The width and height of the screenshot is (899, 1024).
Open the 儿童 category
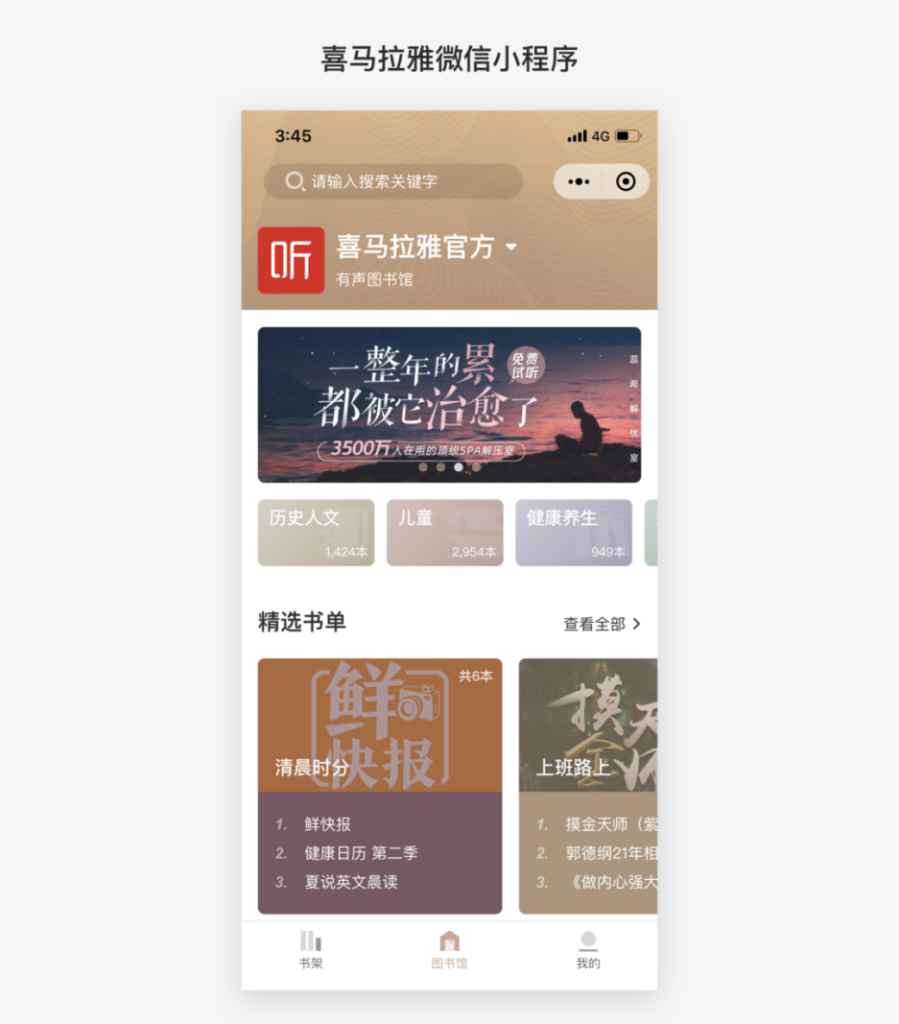click(x=445, y=533)
